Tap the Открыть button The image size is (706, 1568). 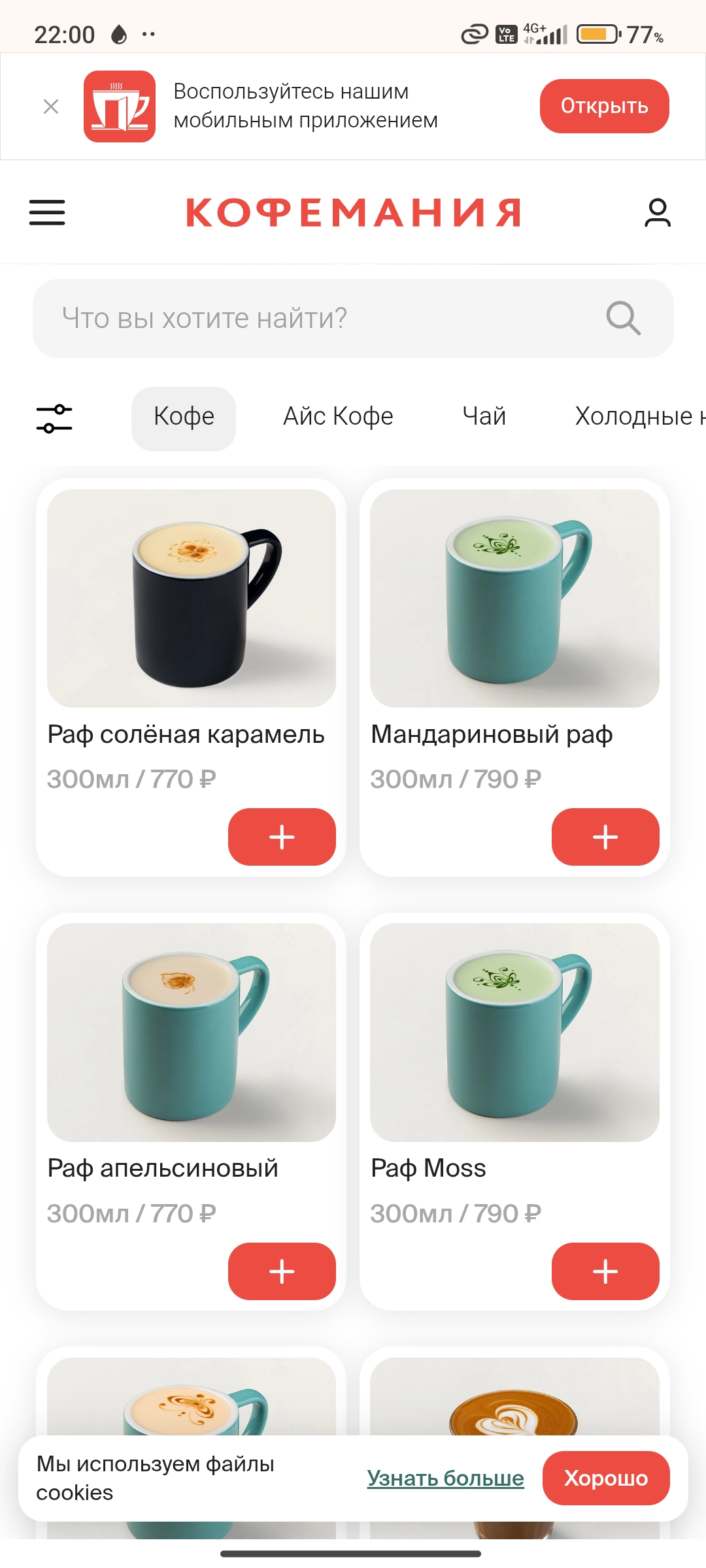[x=604, y=106]
